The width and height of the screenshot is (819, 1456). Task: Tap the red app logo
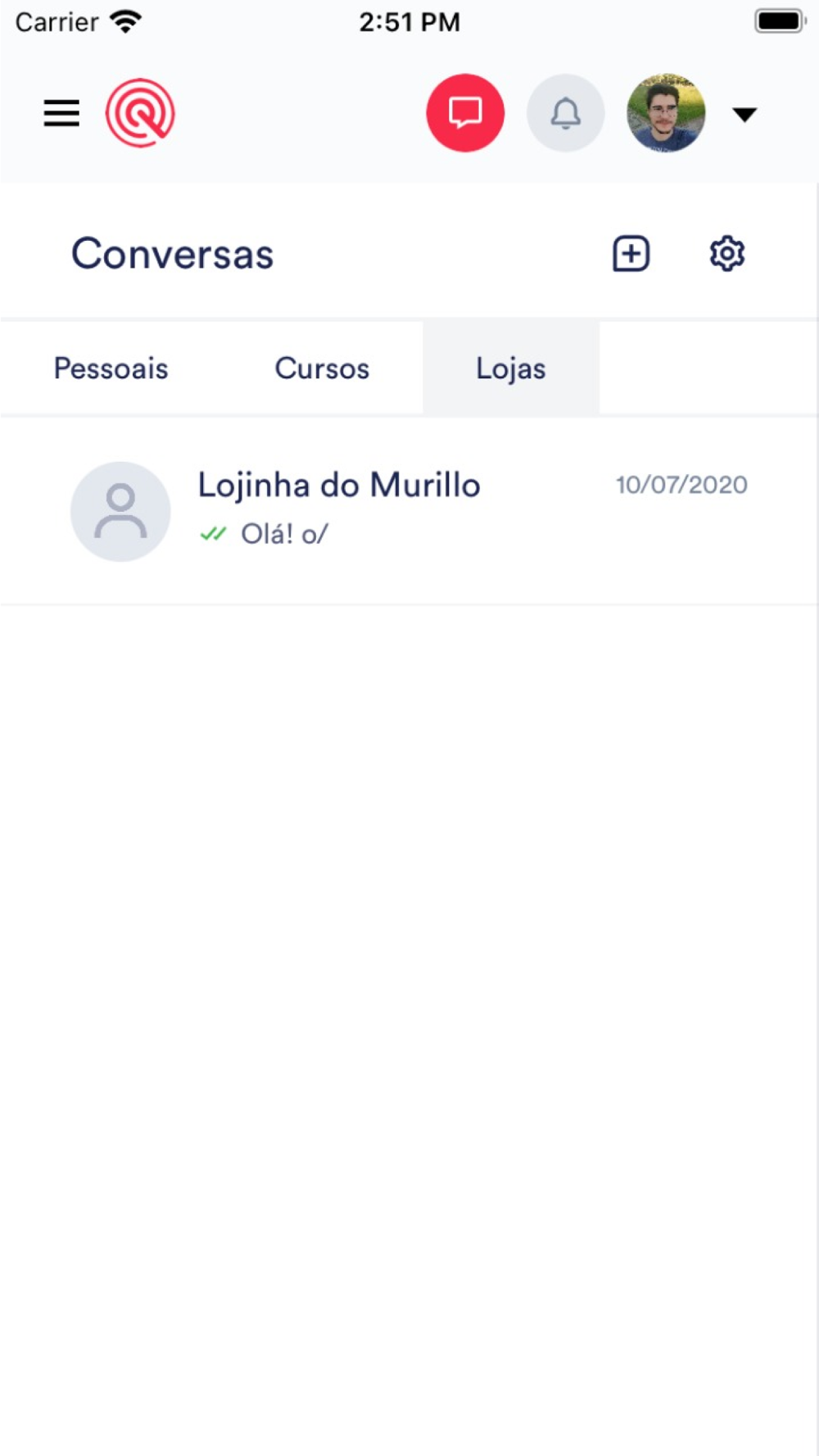(x=140, y=113)
